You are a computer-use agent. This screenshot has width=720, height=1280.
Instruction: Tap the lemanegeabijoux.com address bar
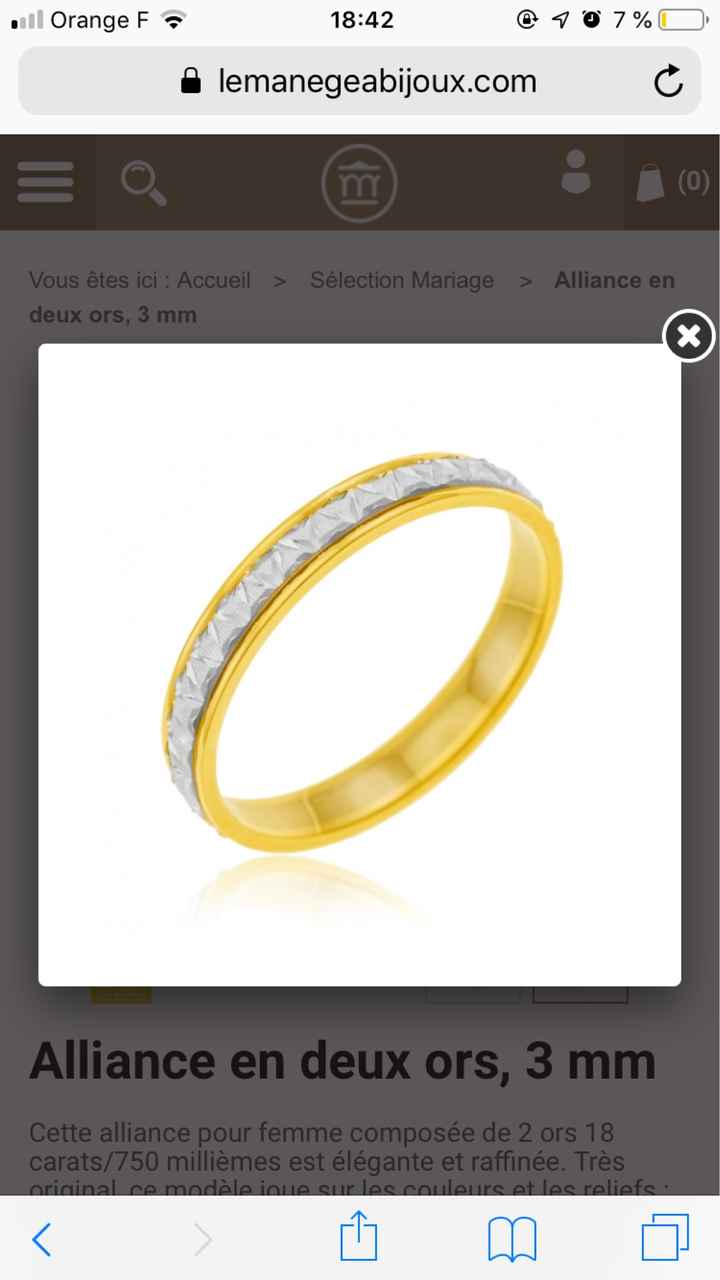[360, 81]
